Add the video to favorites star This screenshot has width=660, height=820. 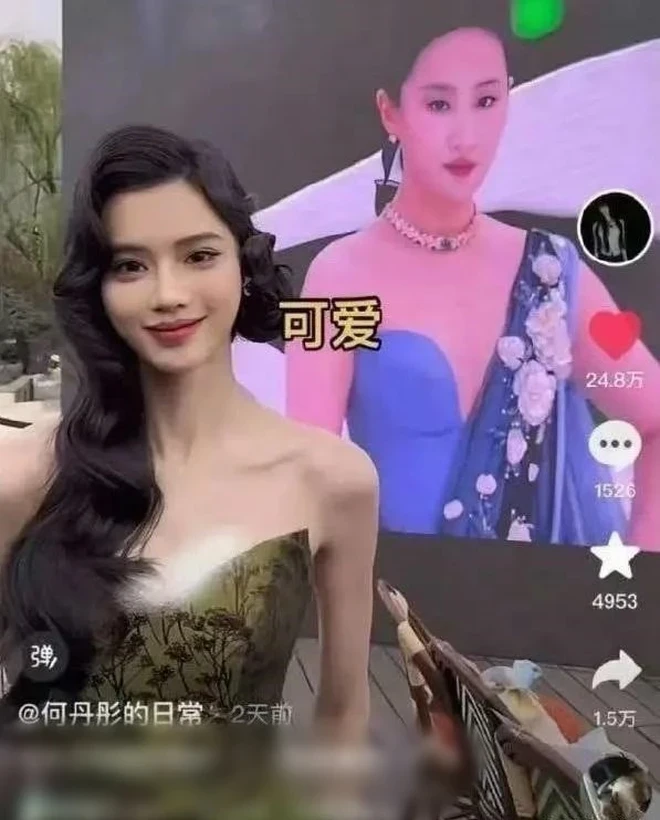614,558
